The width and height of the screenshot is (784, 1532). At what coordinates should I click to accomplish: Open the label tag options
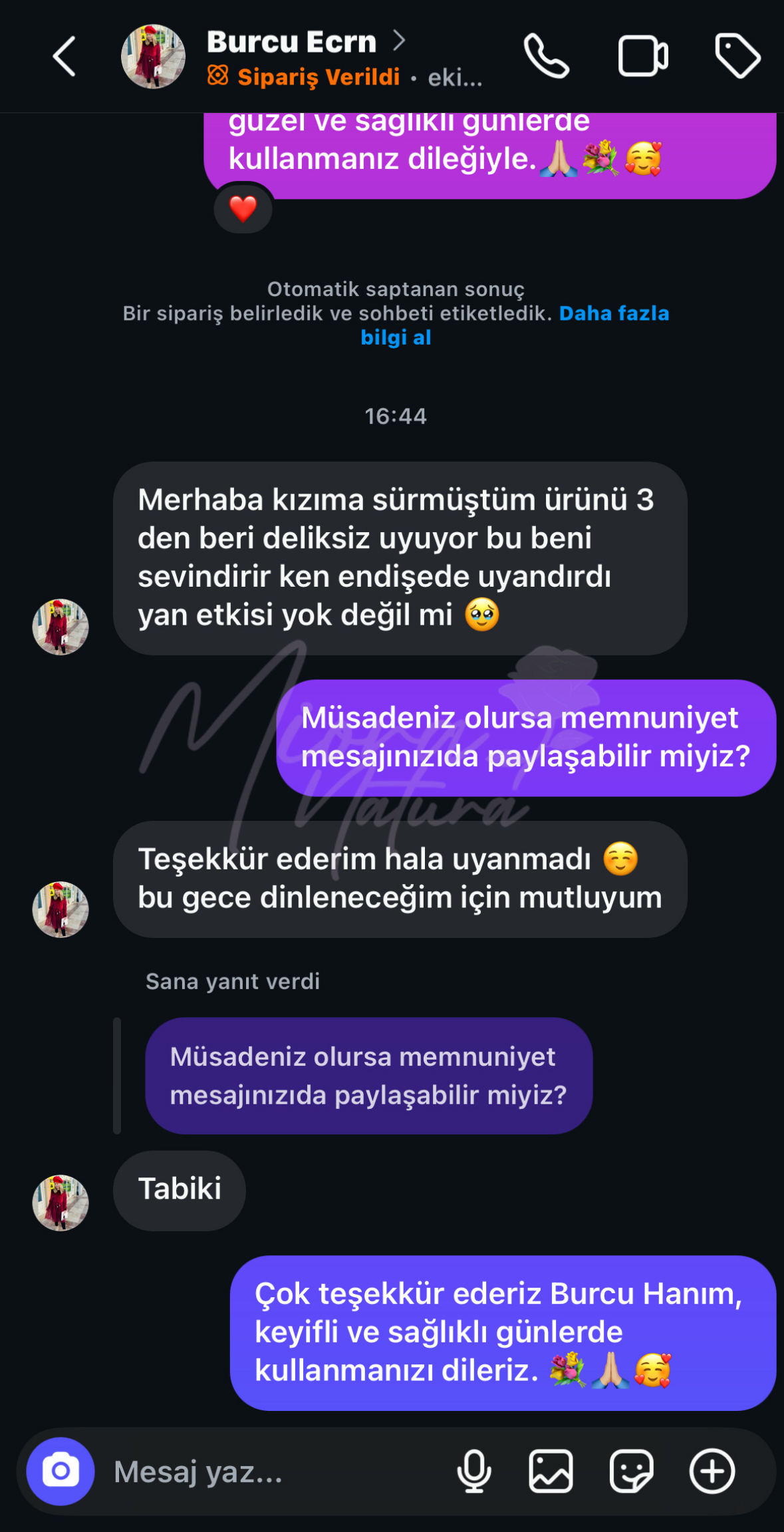737,57
